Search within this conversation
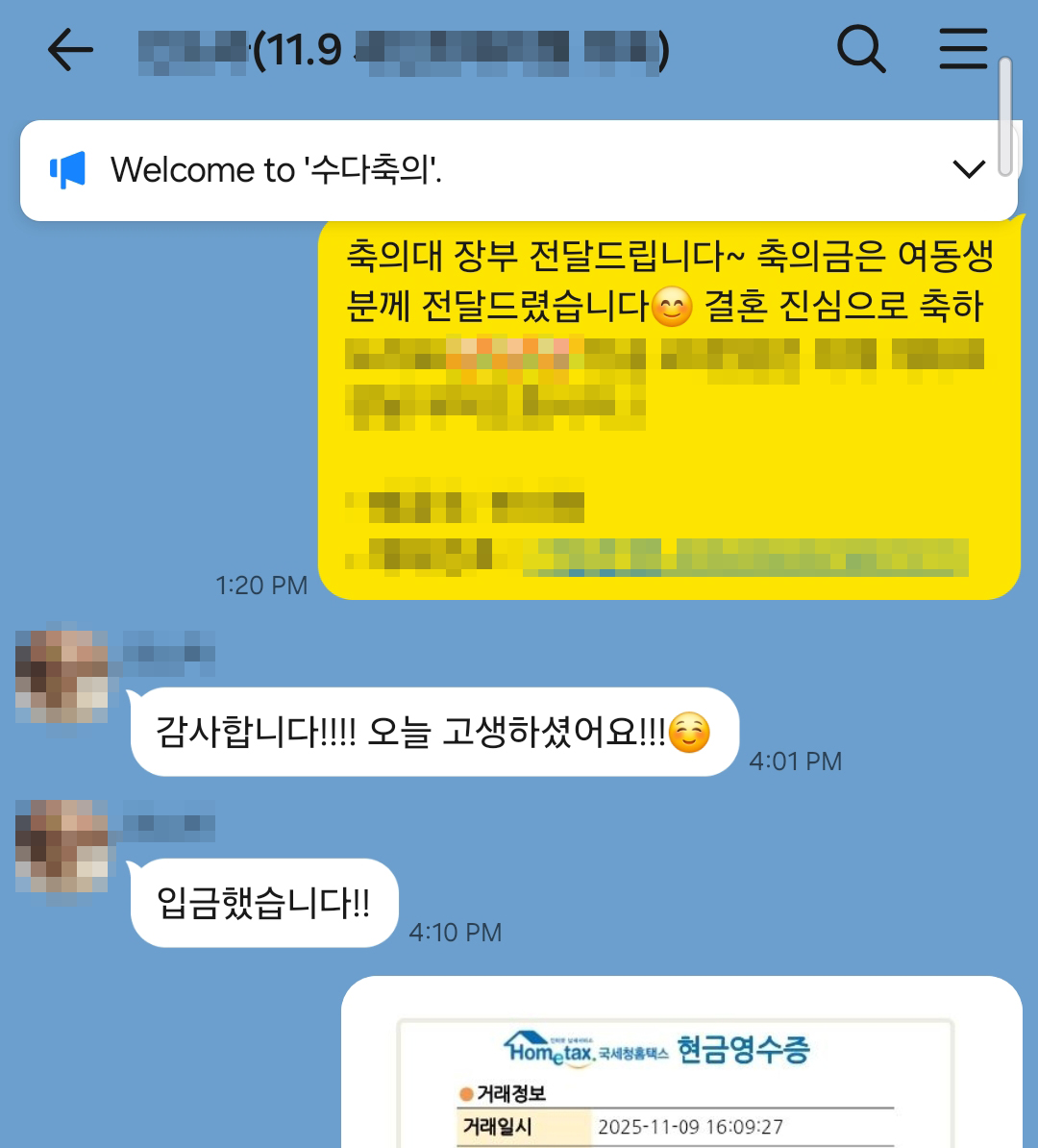 860,48
